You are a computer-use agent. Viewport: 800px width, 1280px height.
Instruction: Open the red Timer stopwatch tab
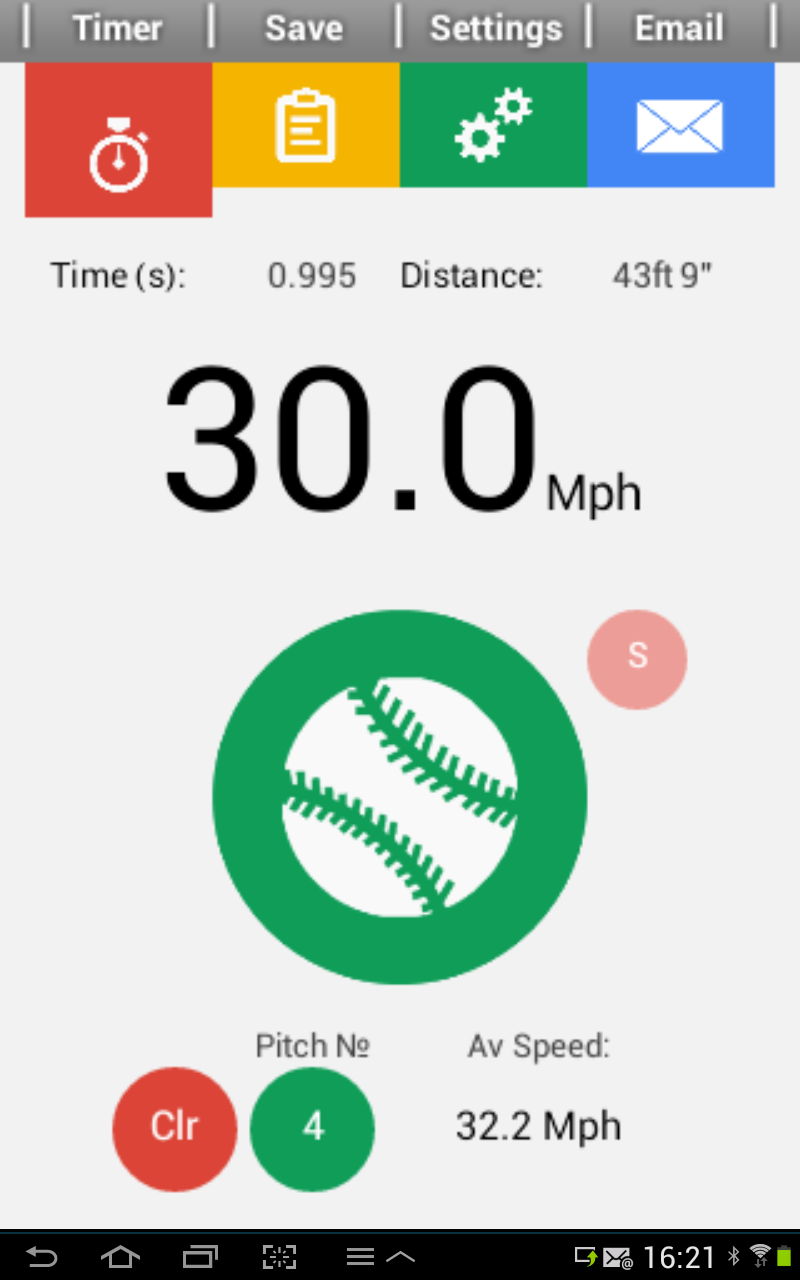pyautogui.click(x=118, y=140)
